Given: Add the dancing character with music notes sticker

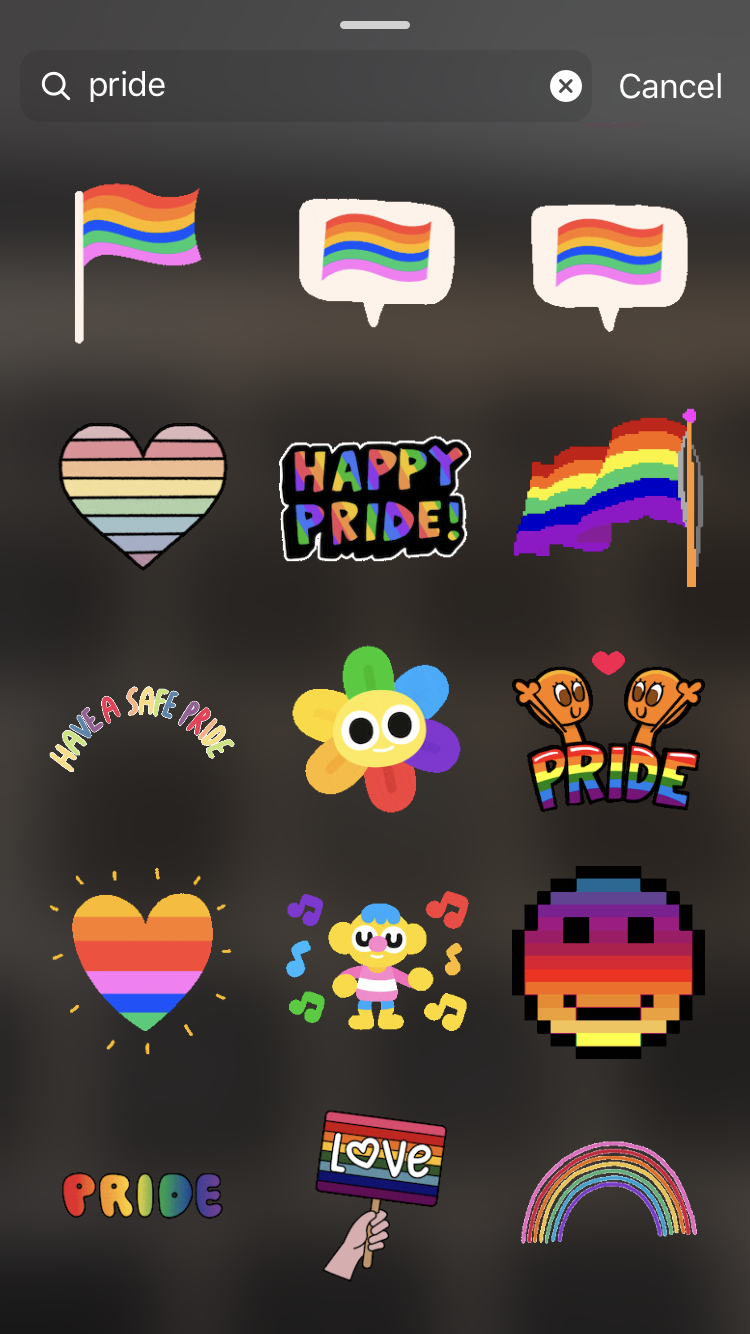Looking at the screenshot, I should [376, 961].
